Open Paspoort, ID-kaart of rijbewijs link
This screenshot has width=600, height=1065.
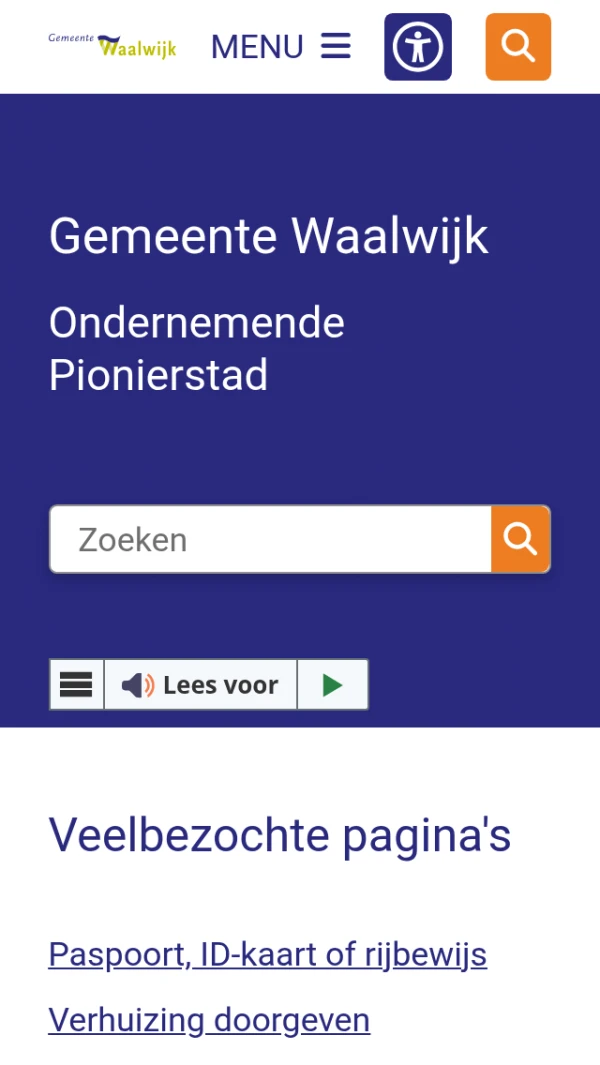pos(267,955)
